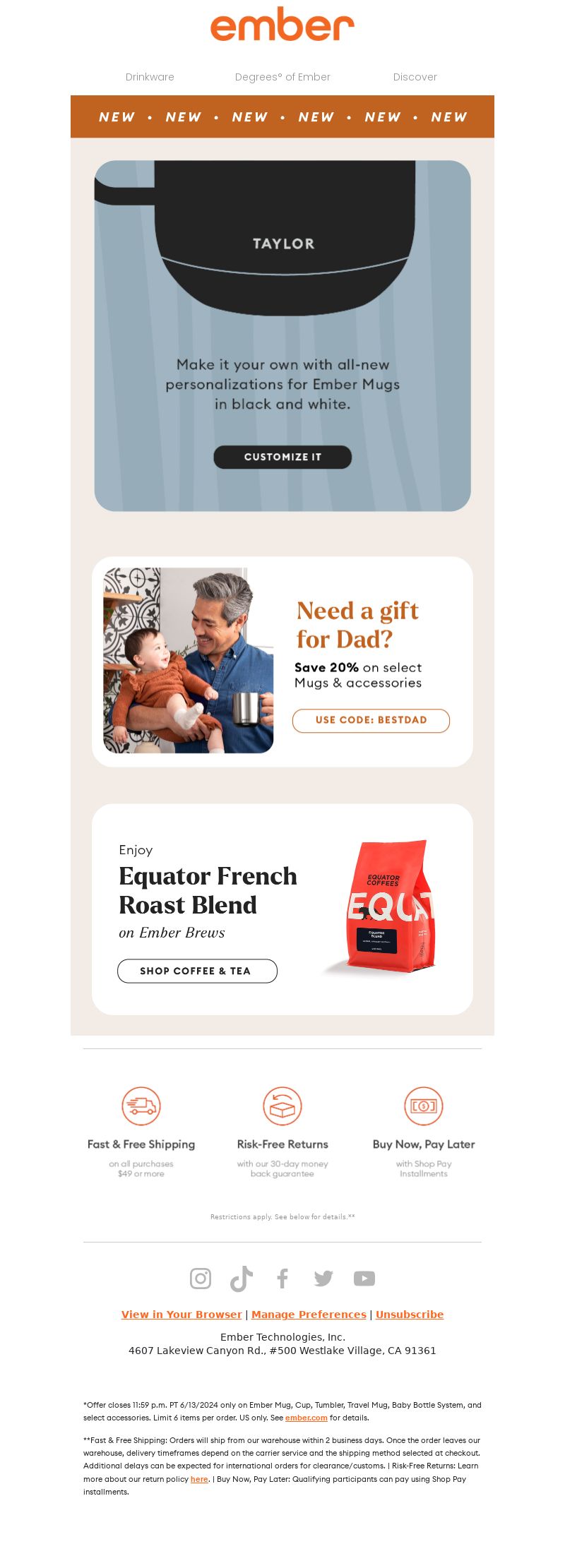
Task: Open Ember's Twitter profile
Action: (x=323, y=1278)
